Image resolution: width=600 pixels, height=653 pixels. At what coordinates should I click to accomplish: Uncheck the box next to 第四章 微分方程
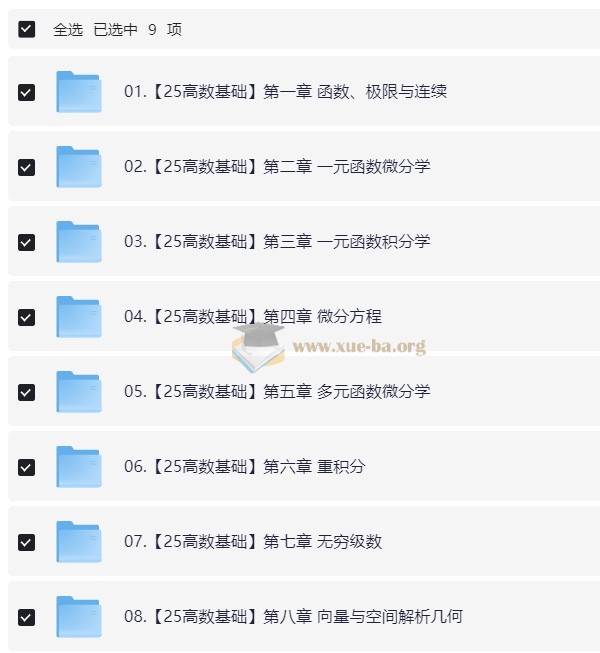(27, 317)
